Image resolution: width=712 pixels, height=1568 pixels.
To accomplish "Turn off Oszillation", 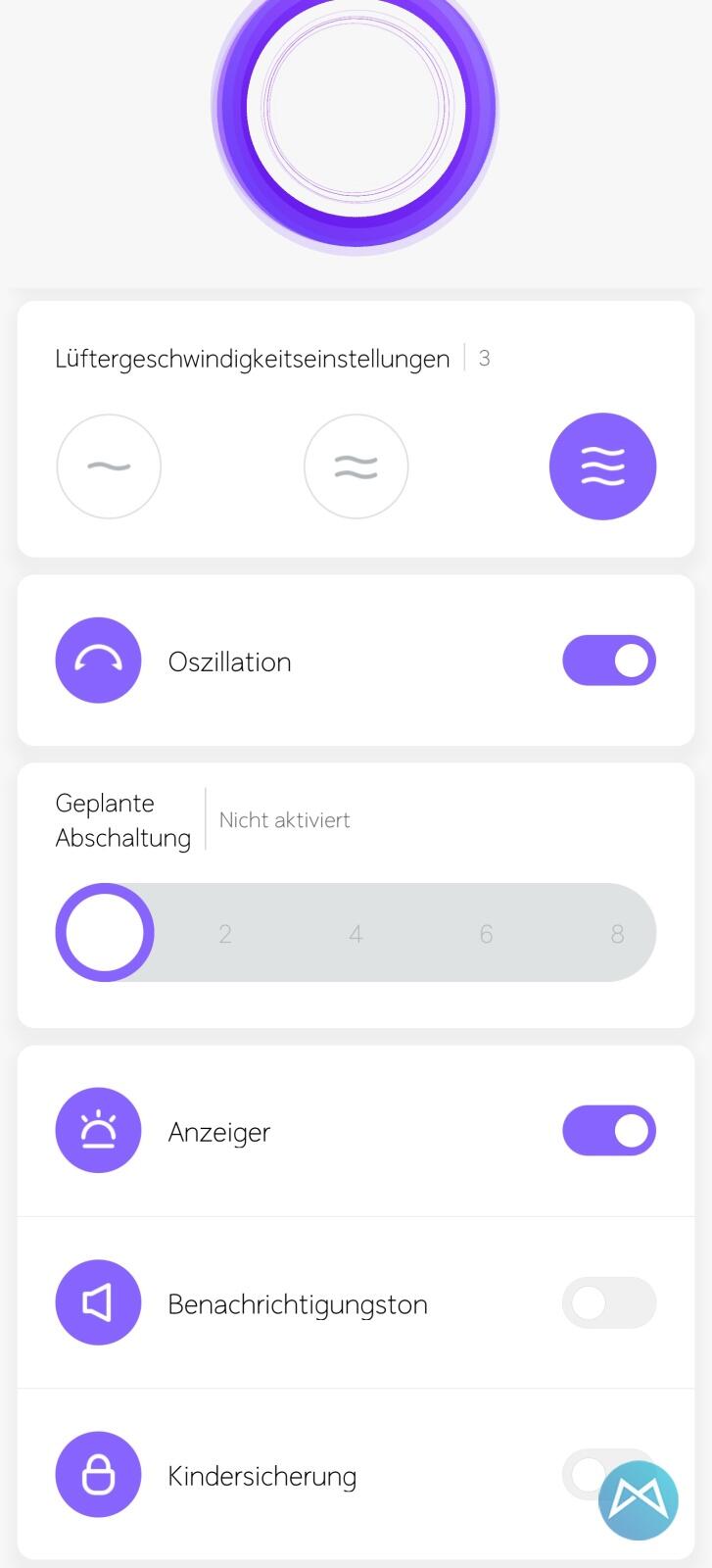I will (x=608, y=661).
